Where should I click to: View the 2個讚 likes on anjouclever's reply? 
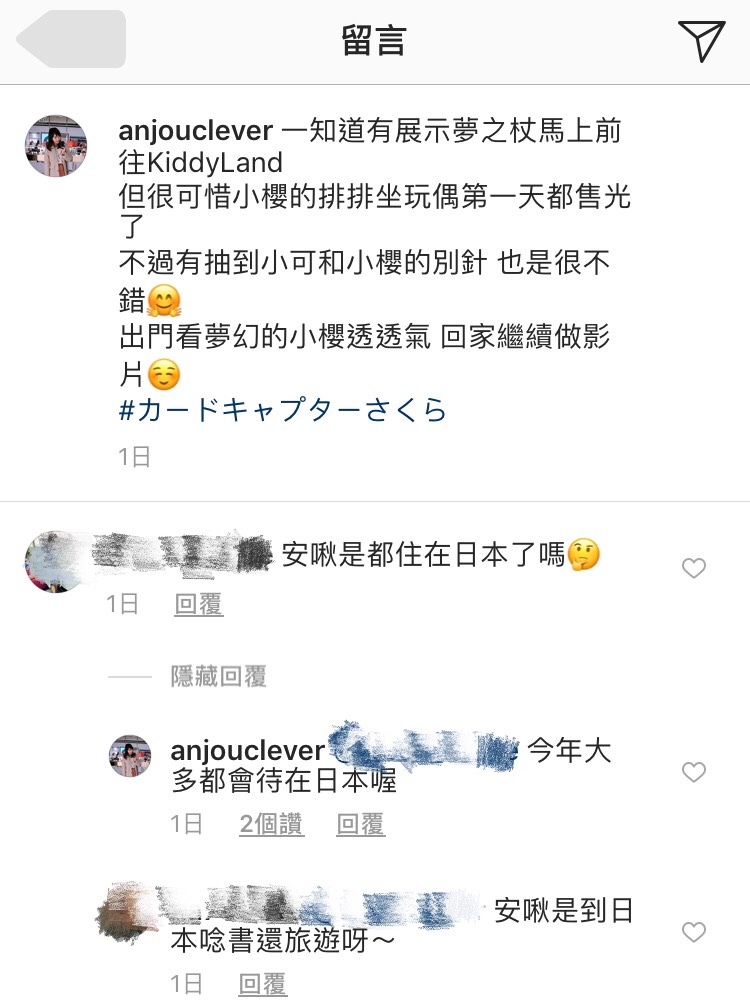(271, 824)
